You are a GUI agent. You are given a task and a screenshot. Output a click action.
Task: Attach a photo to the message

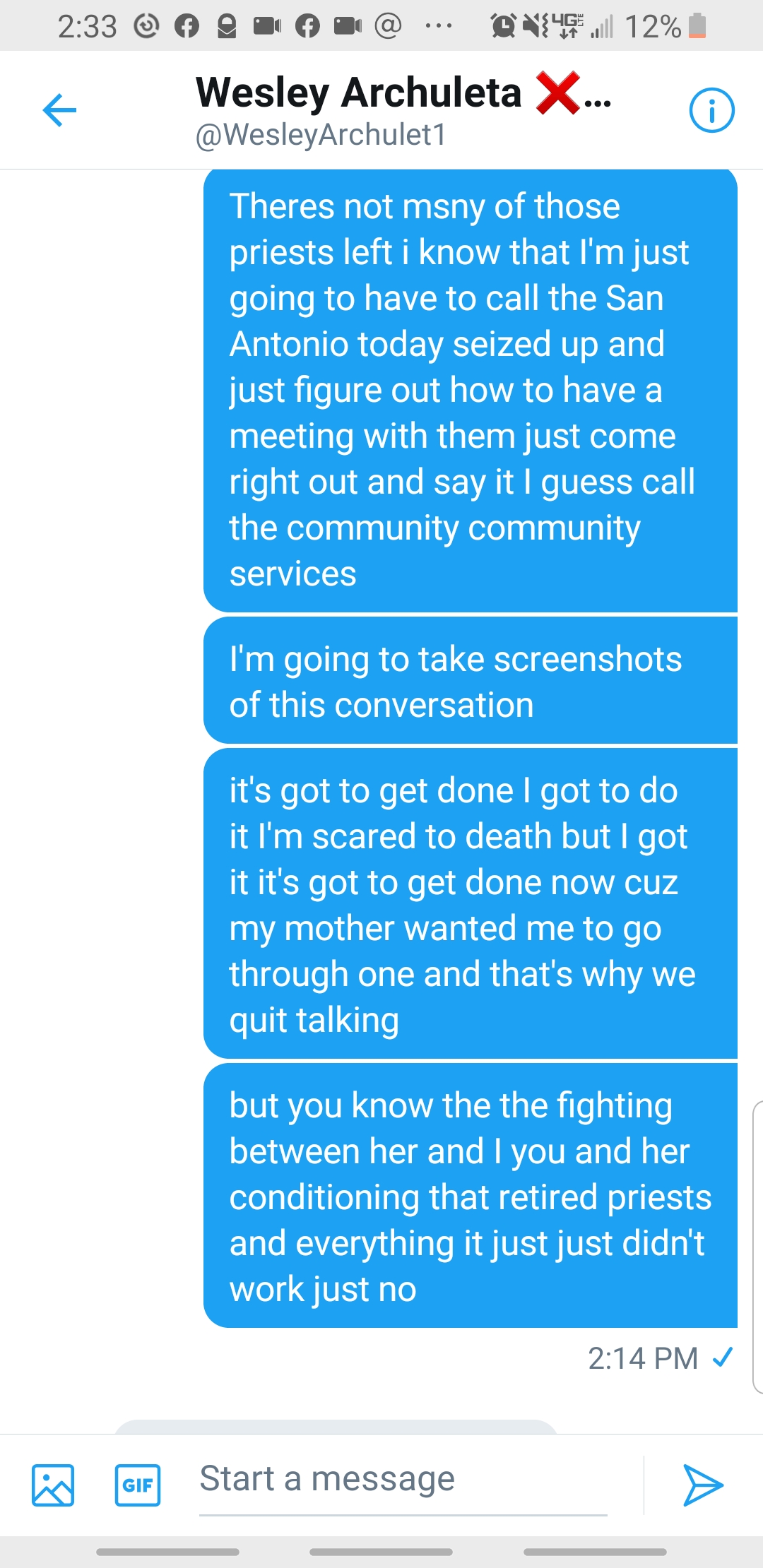(x=53, y=1485)
